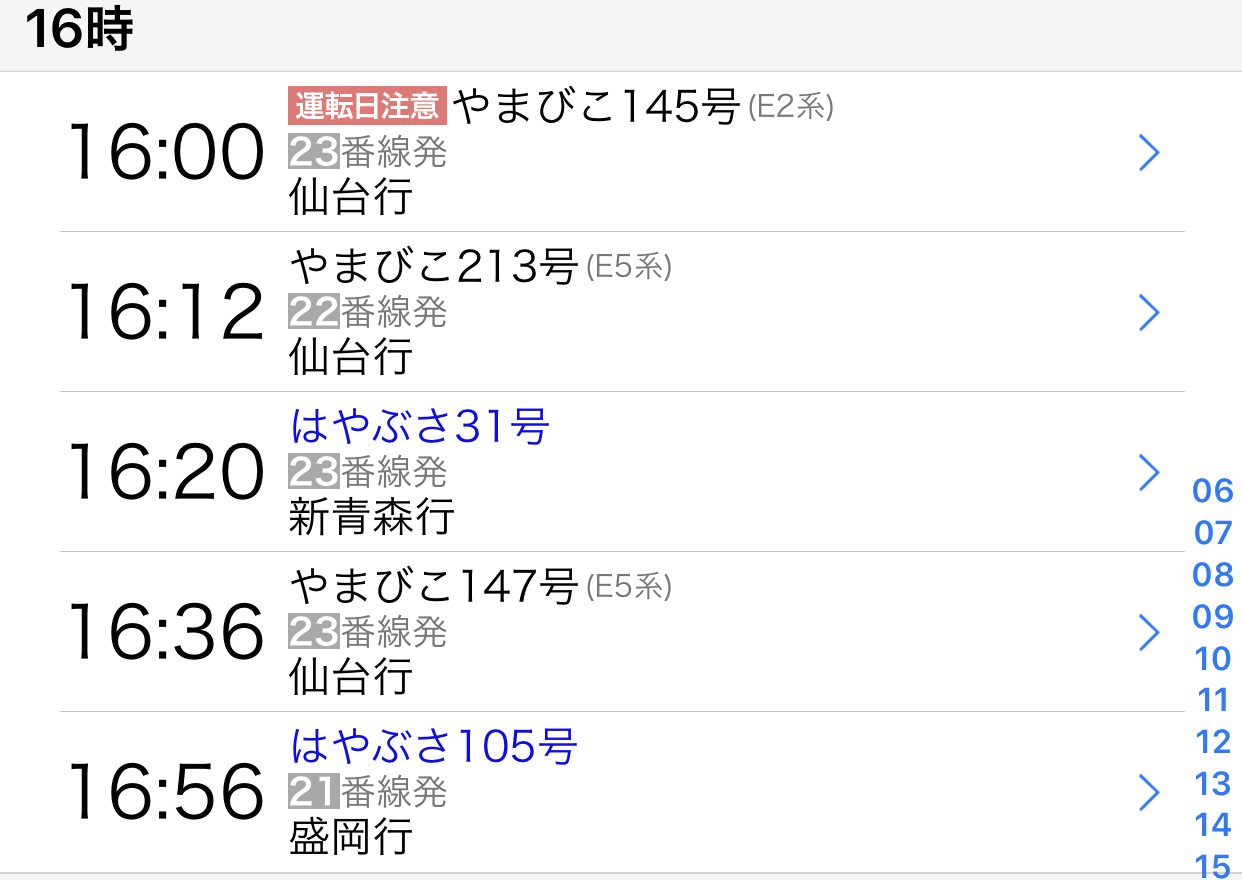
Task: Jump to hour 12 in the index
Action: [1213, 741]
